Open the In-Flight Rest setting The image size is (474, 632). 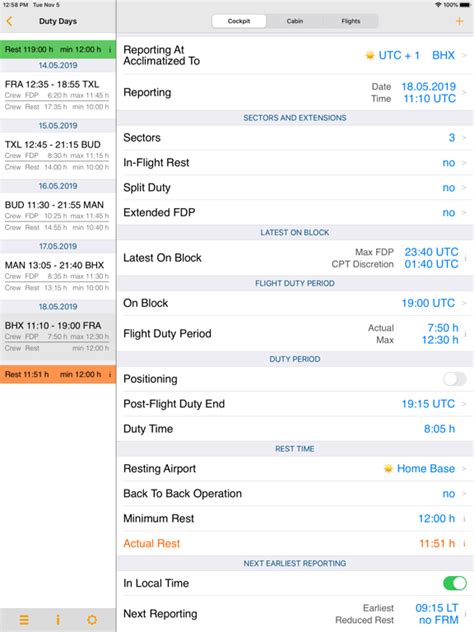click(x=295, y=163)
